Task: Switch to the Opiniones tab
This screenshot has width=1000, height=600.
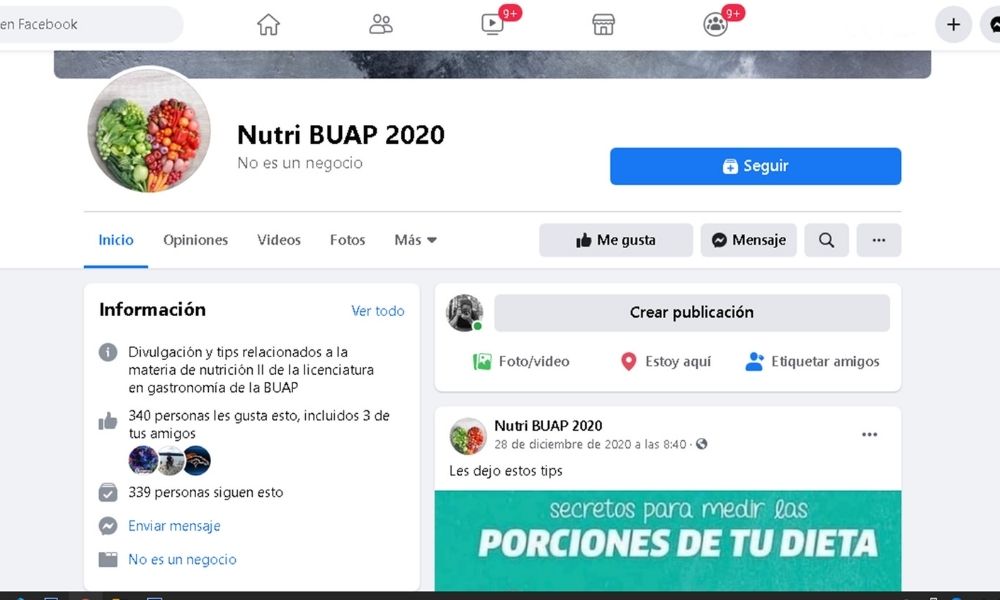Action: 195,240
